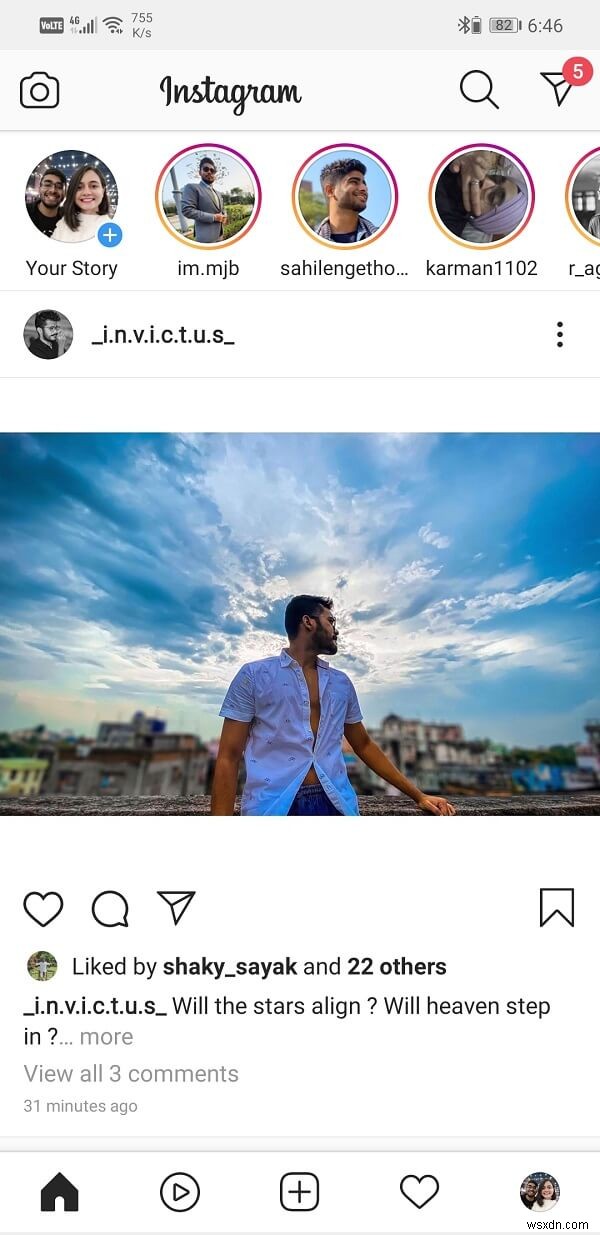View im.mjb's story
This screenshot has width=600, height=1235.
pos(208,197)
